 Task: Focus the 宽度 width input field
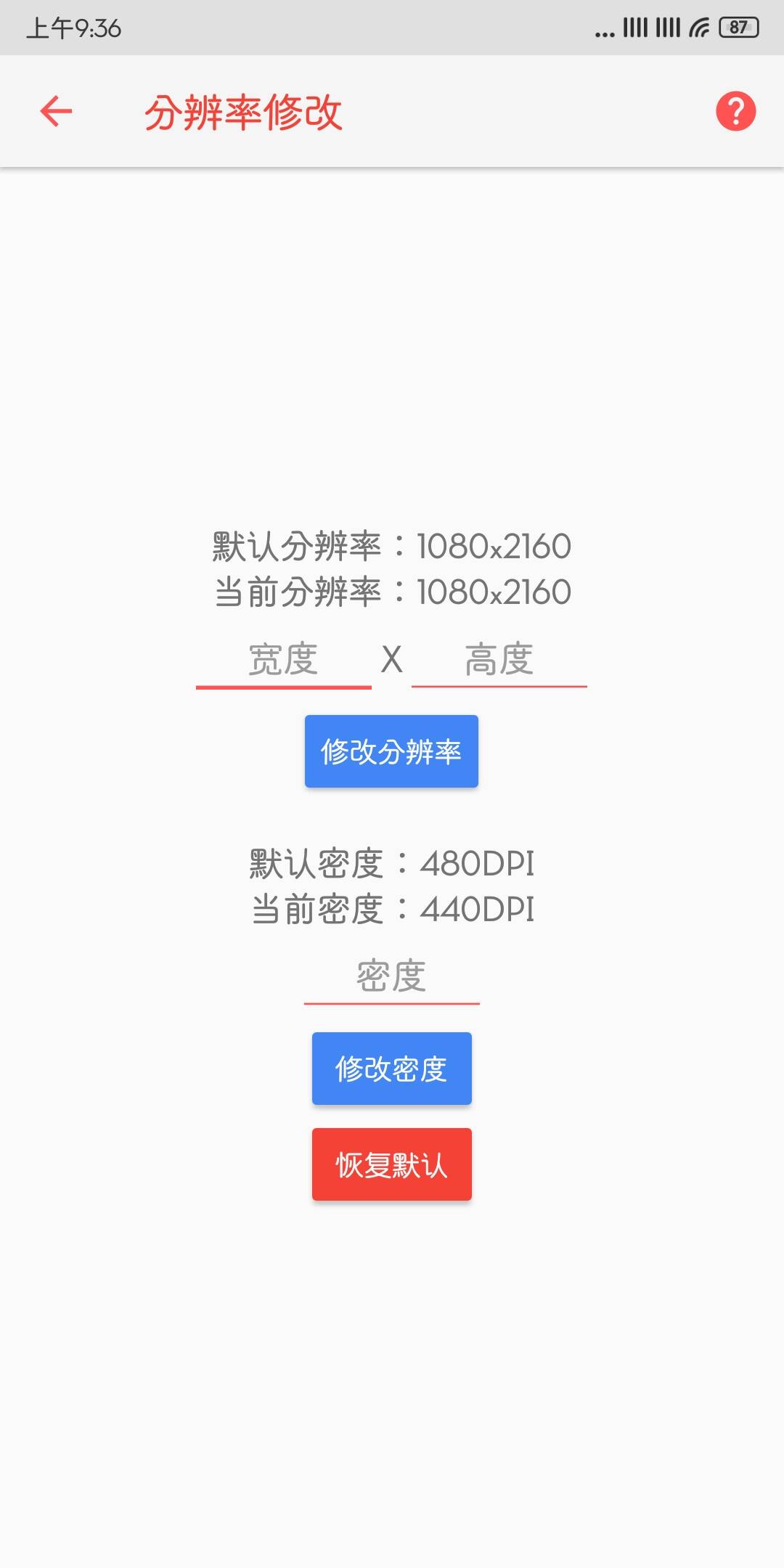[x=283, y=660]
